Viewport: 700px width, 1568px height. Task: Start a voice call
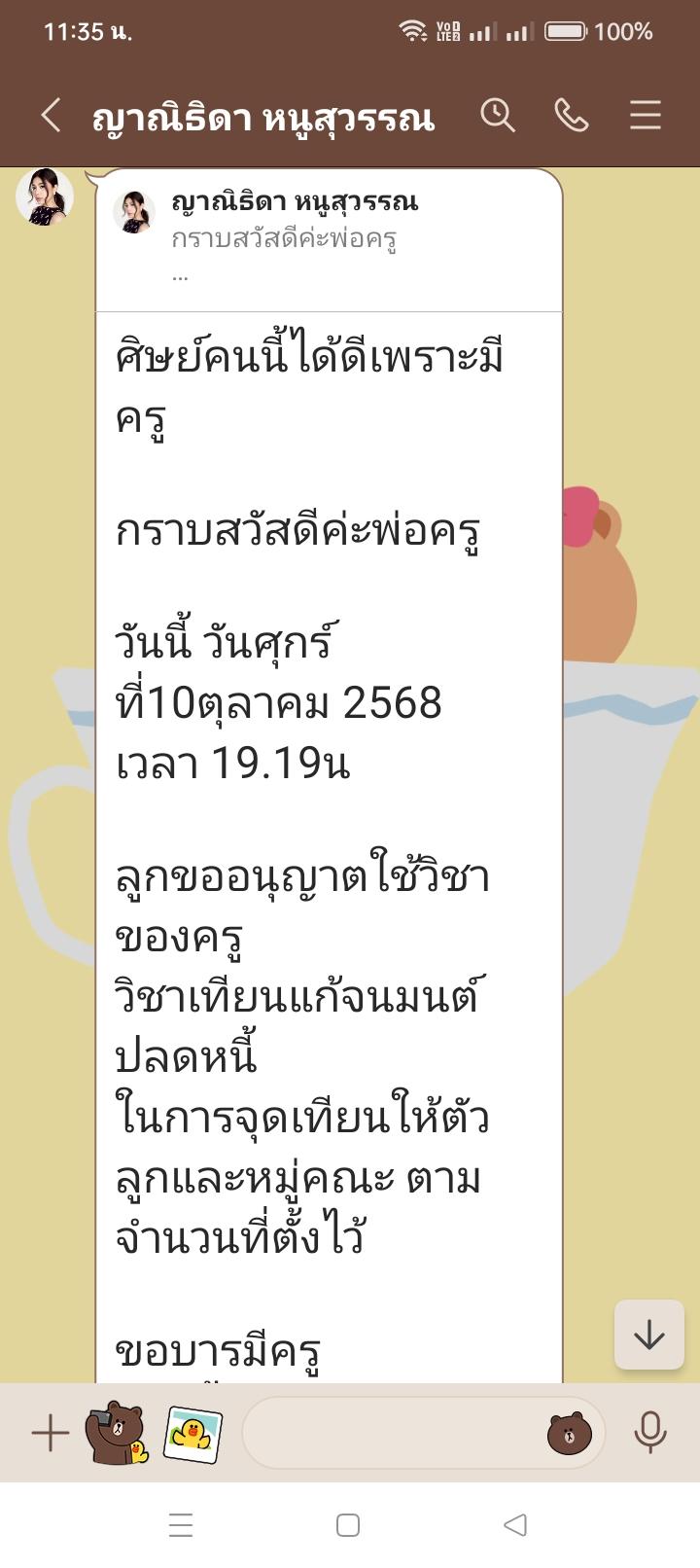tap(571, 116)
